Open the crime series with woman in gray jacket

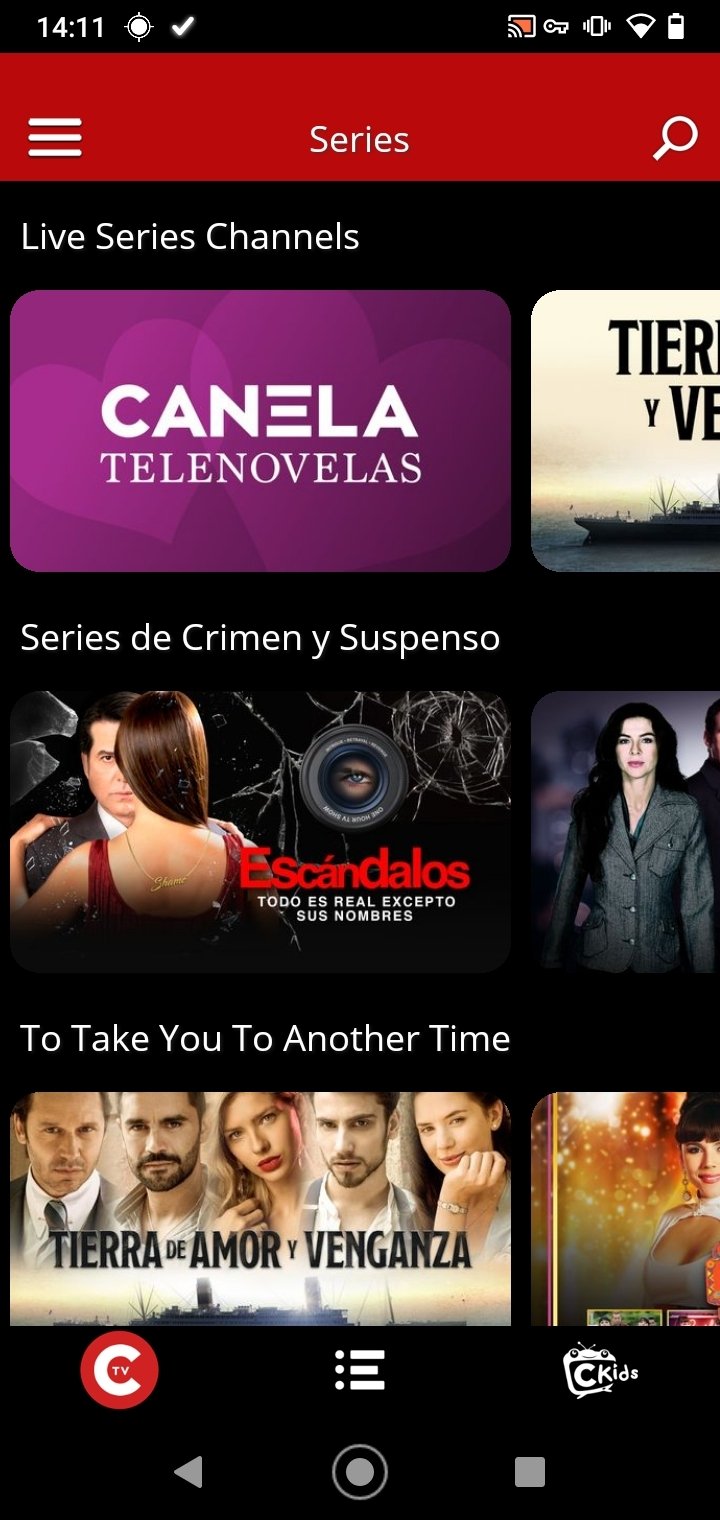point(625,831)
